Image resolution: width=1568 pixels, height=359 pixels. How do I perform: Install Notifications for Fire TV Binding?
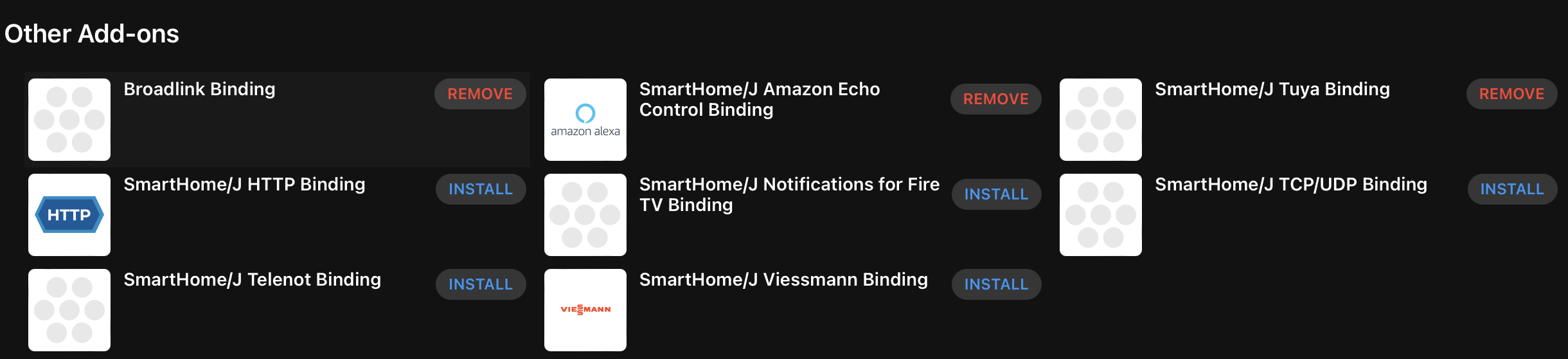click(x=995, y=194)
